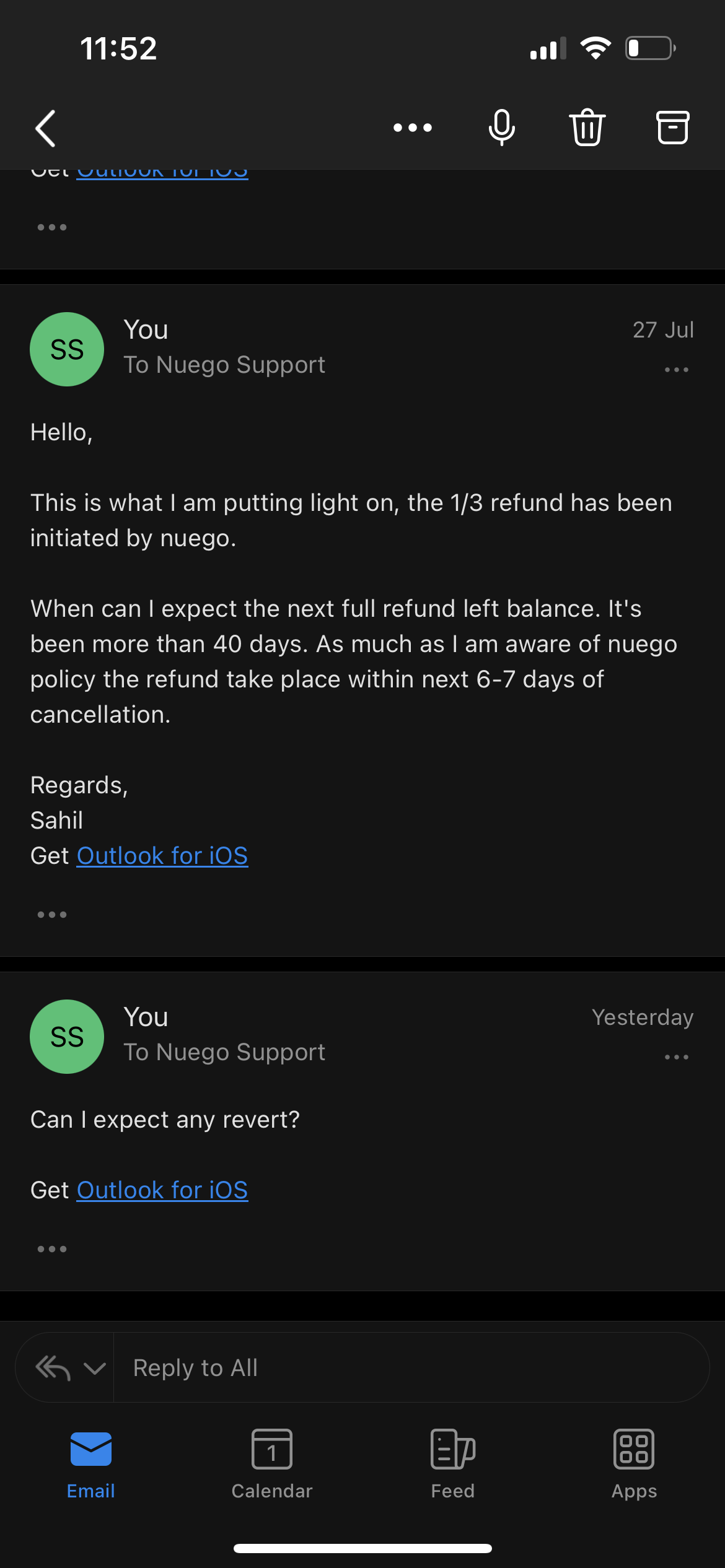
Task: Open the reply type dropdown arrow
Action: [94, 1368]
